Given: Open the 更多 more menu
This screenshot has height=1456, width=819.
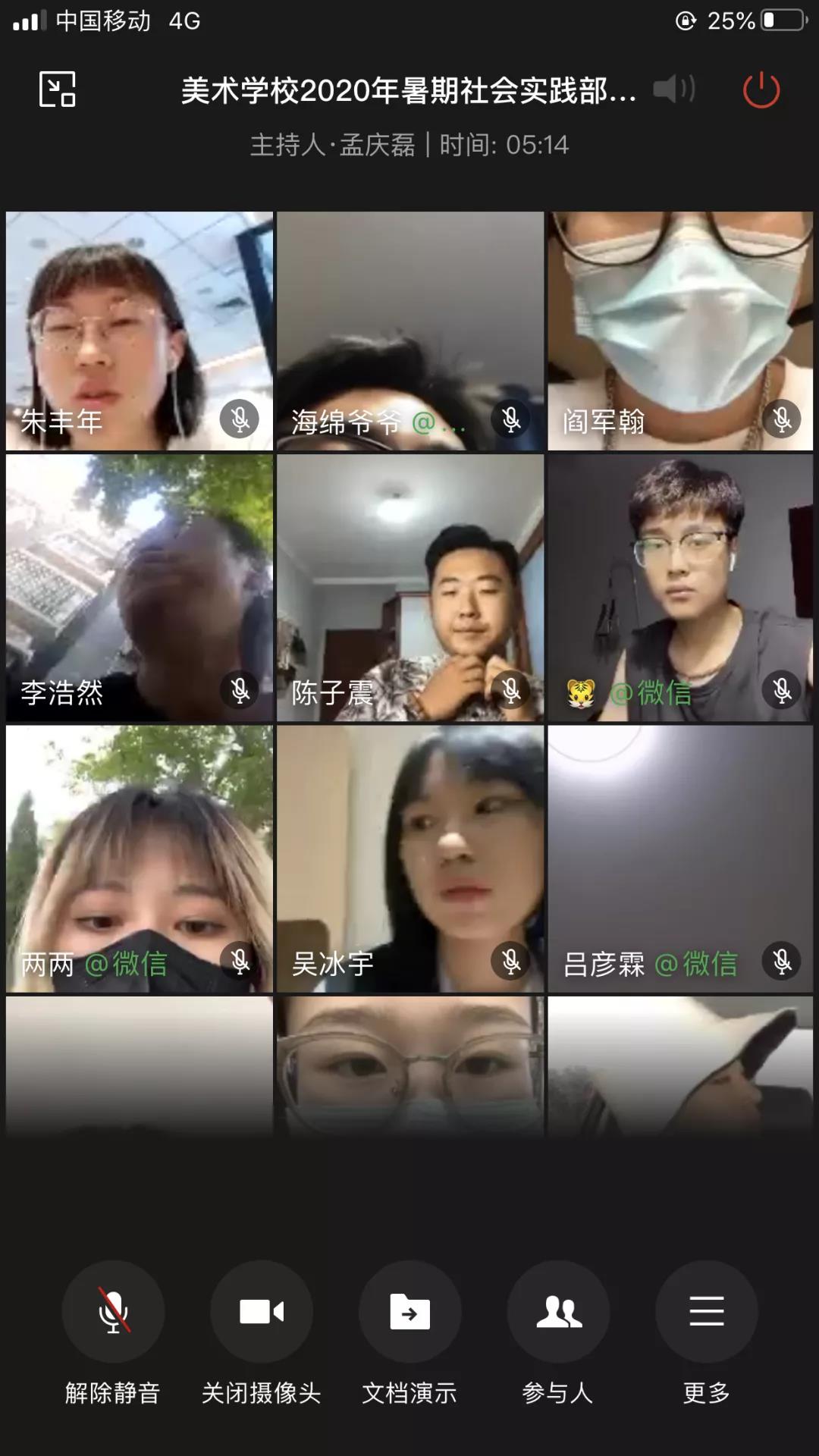Looking at the screenshot, I should [x=706, y=1313].
